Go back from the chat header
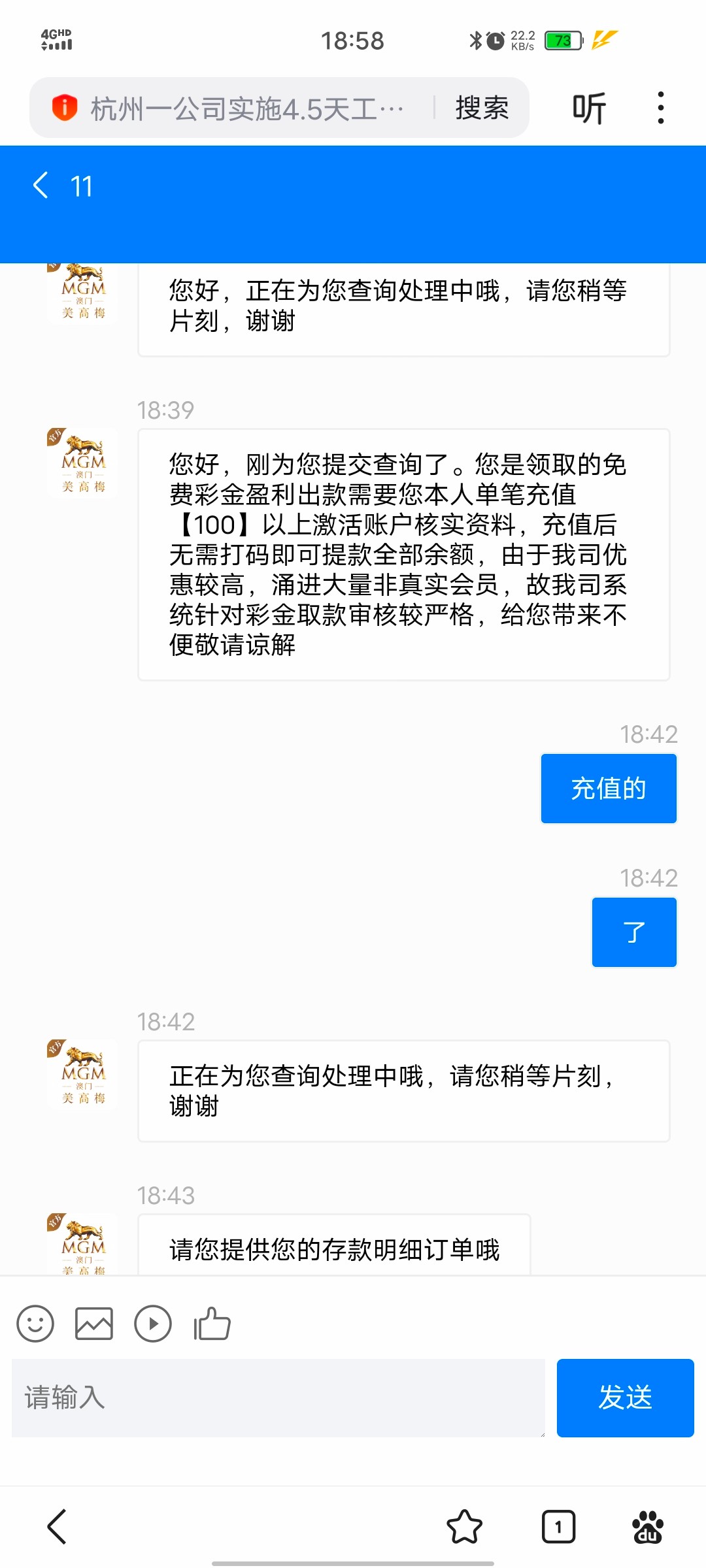The height and width of the screenshot is (1568, 706). point(41,186)
